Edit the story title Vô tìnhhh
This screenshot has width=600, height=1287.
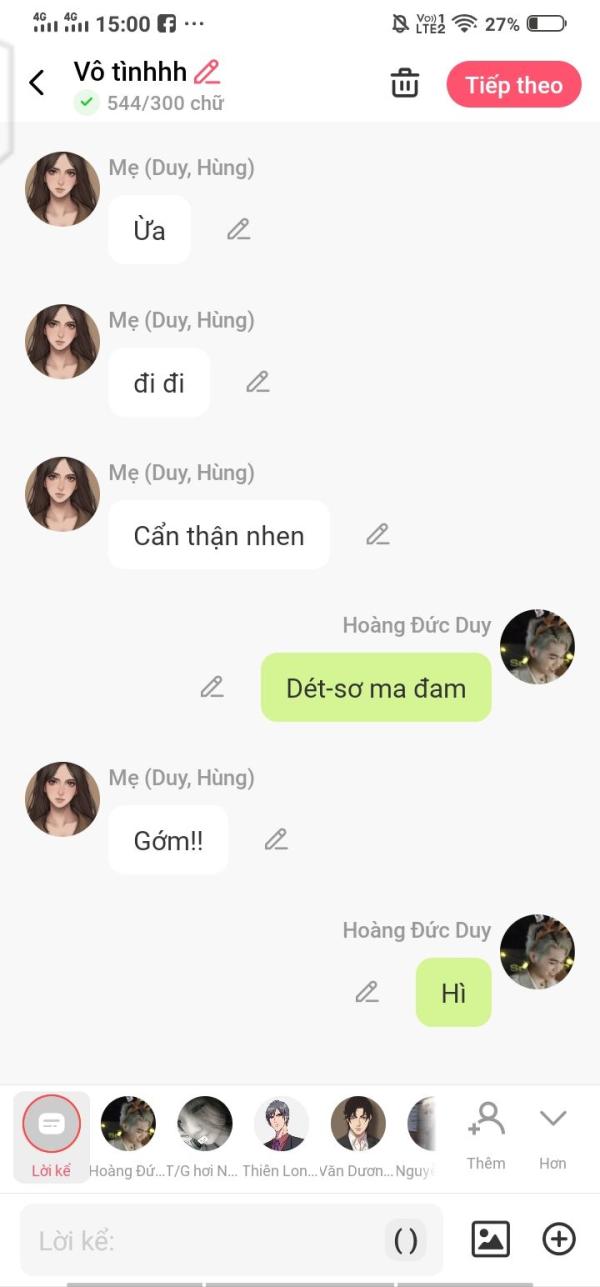pyautogui.click(x=207, y=71)
